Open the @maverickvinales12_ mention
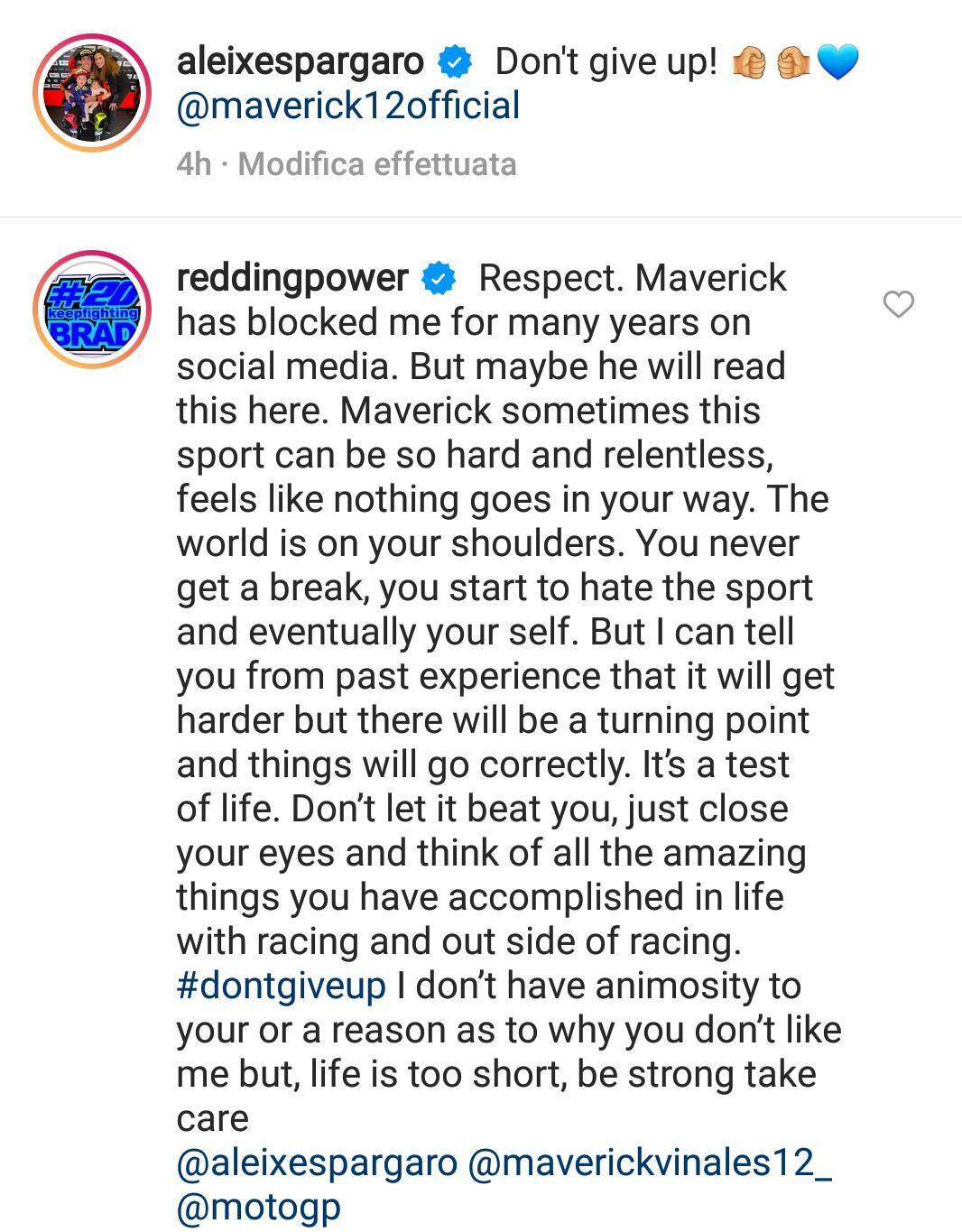962x1232 pixels. click(x=650, y=1162)
